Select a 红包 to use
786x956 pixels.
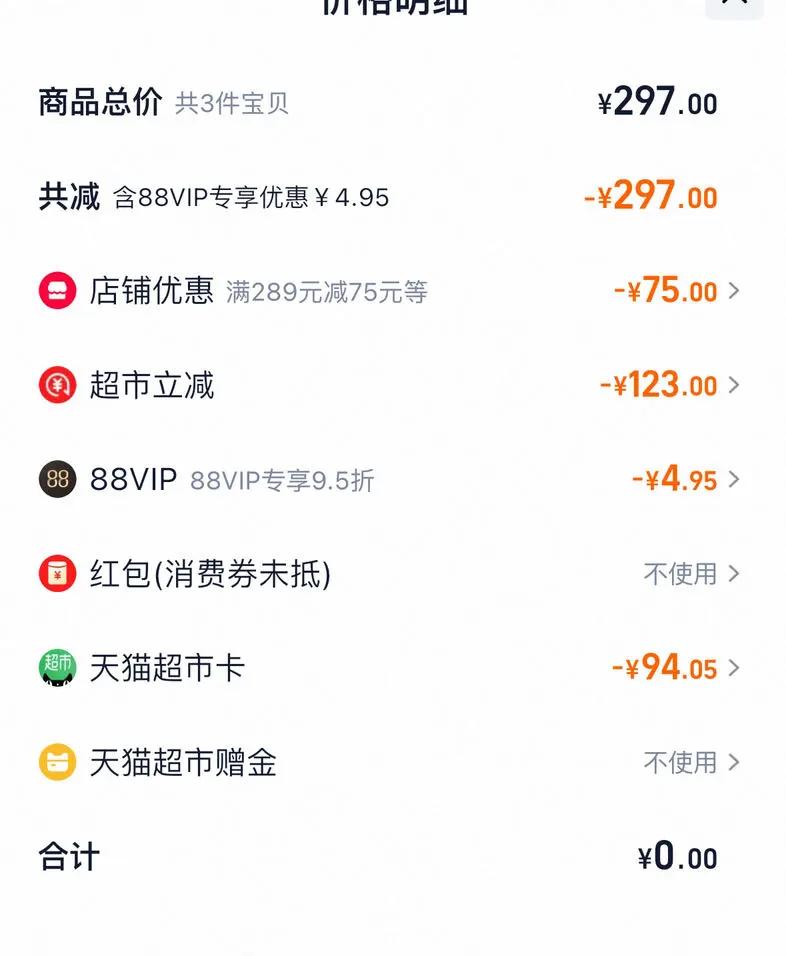coord(691,574)
